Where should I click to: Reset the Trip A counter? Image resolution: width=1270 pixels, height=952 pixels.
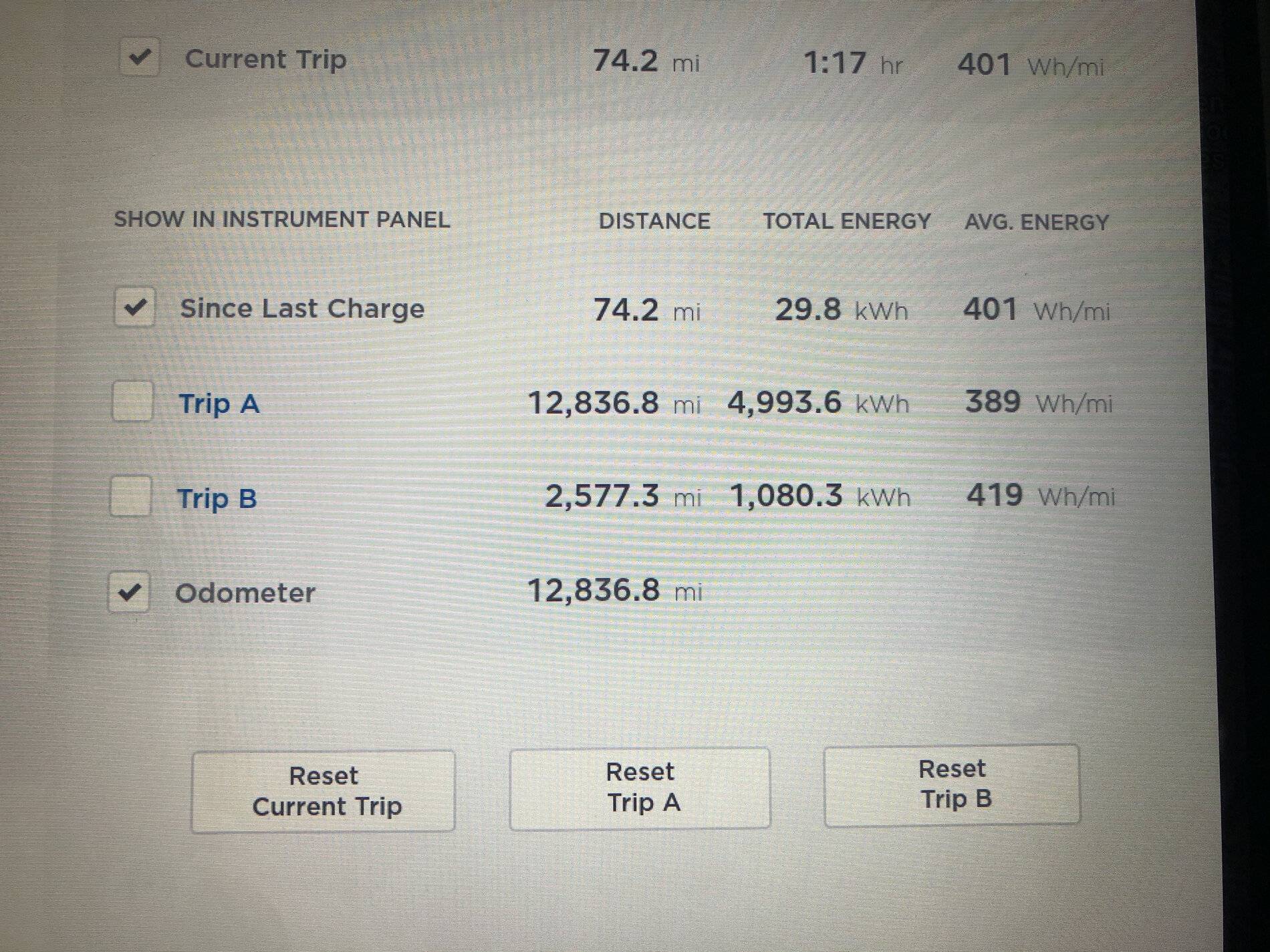tap(640, 788)
